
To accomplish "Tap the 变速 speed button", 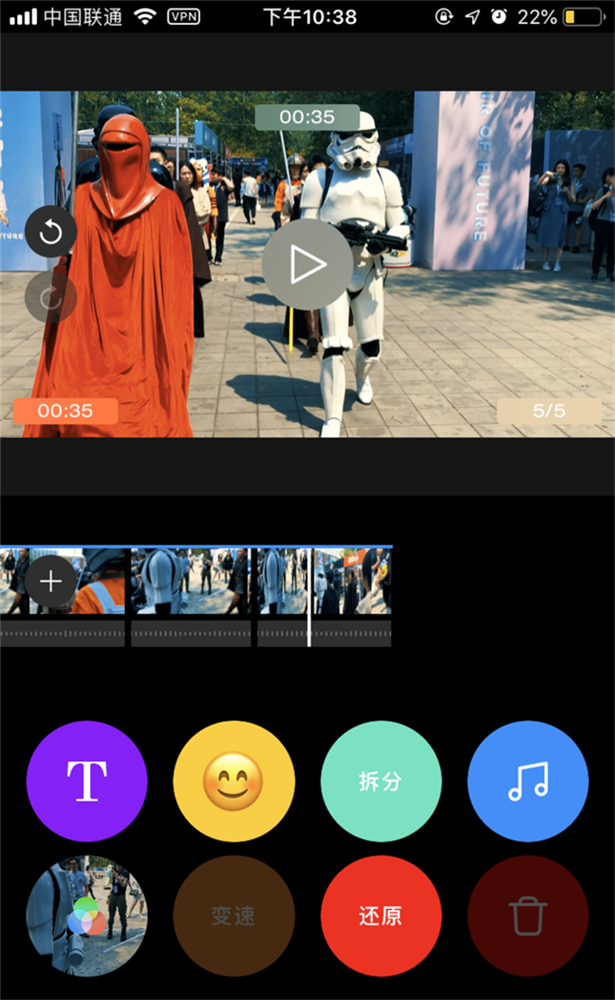I will point(234,915).
